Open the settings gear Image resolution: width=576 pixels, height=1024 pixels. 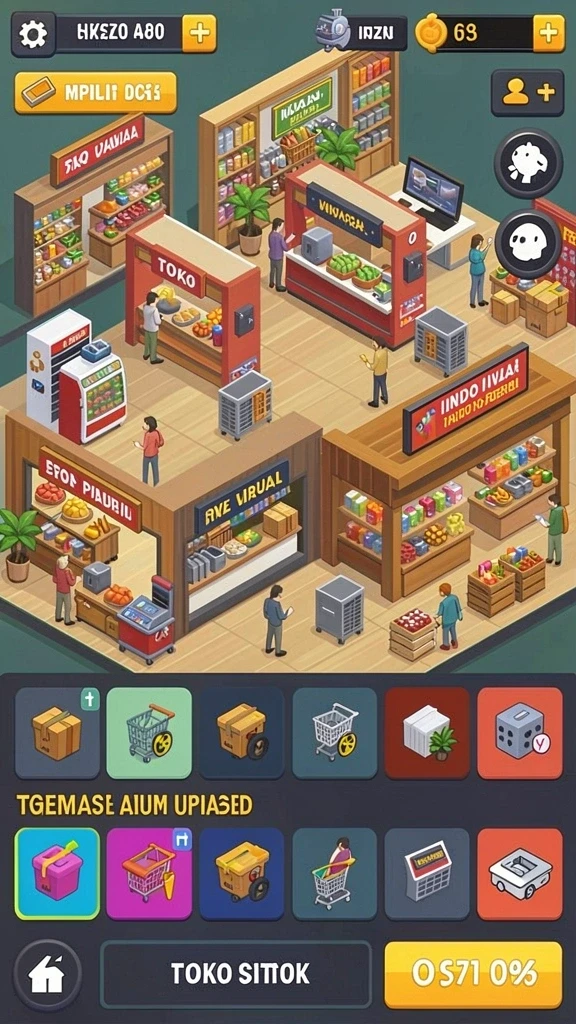(x=33, y=33)
